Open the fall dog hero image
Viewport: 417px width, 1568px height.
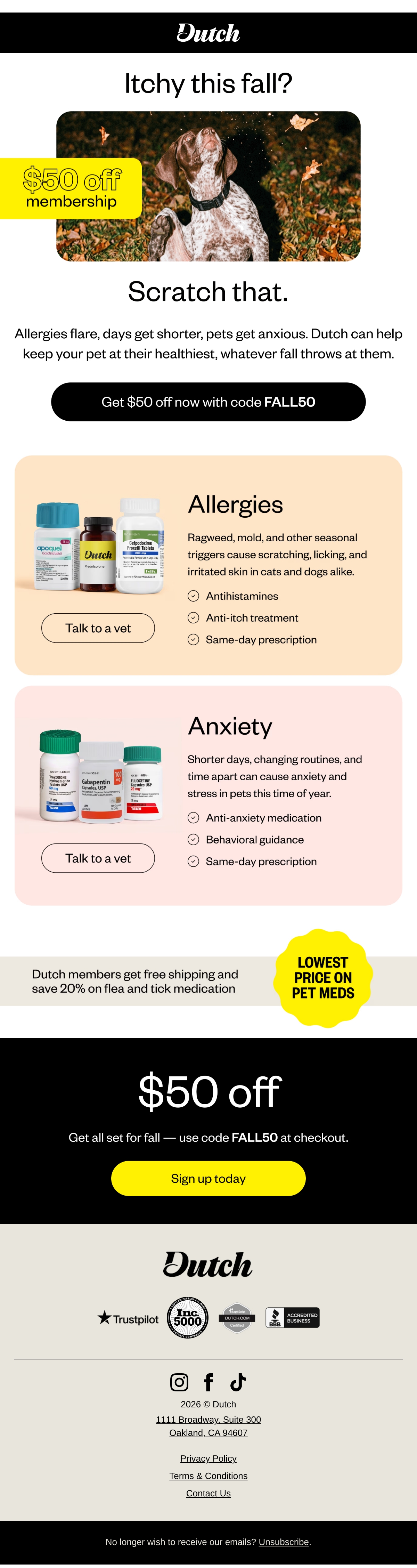coord(208,186)
